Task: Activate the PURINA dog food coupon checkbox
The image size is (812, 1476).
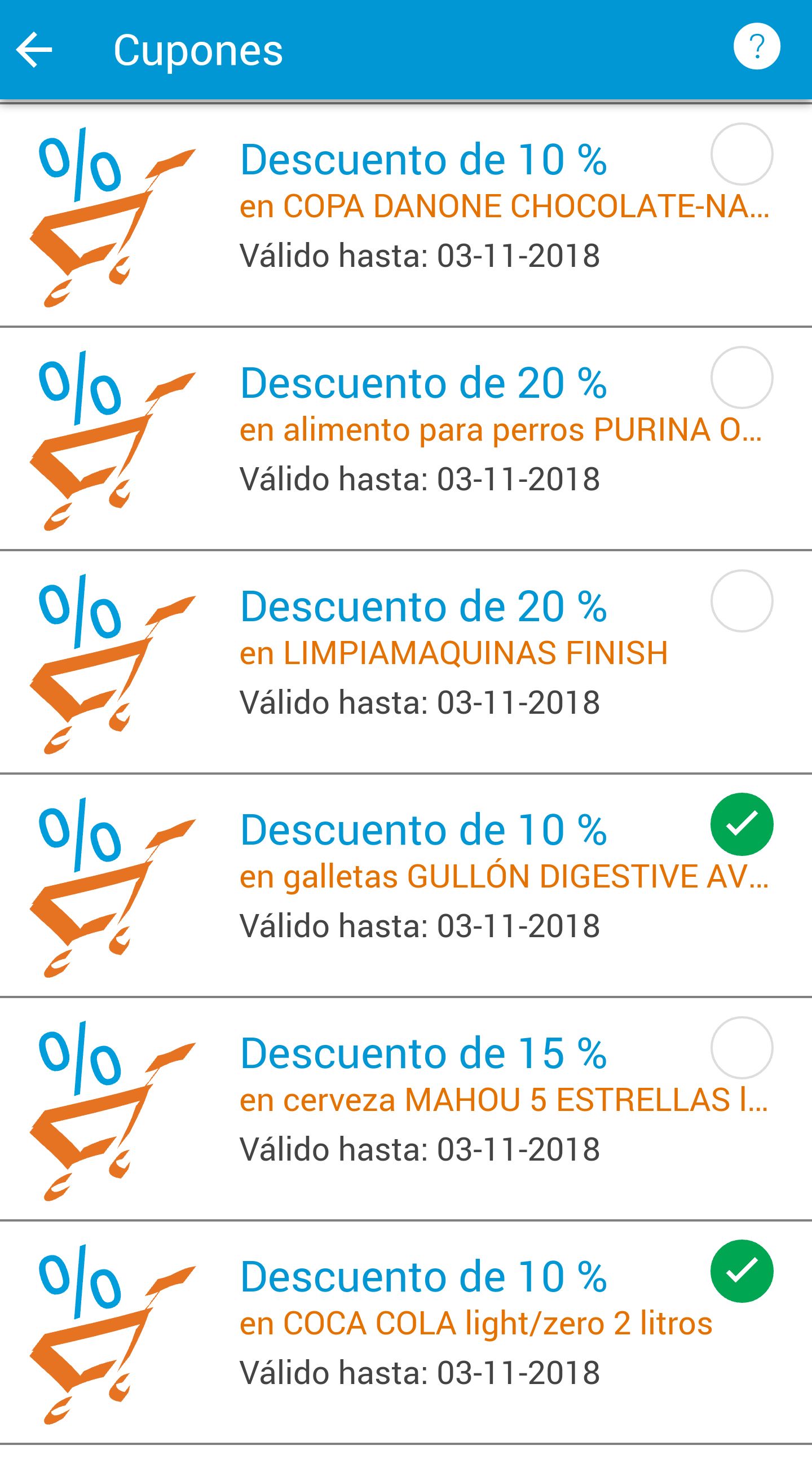Action: 742,377
